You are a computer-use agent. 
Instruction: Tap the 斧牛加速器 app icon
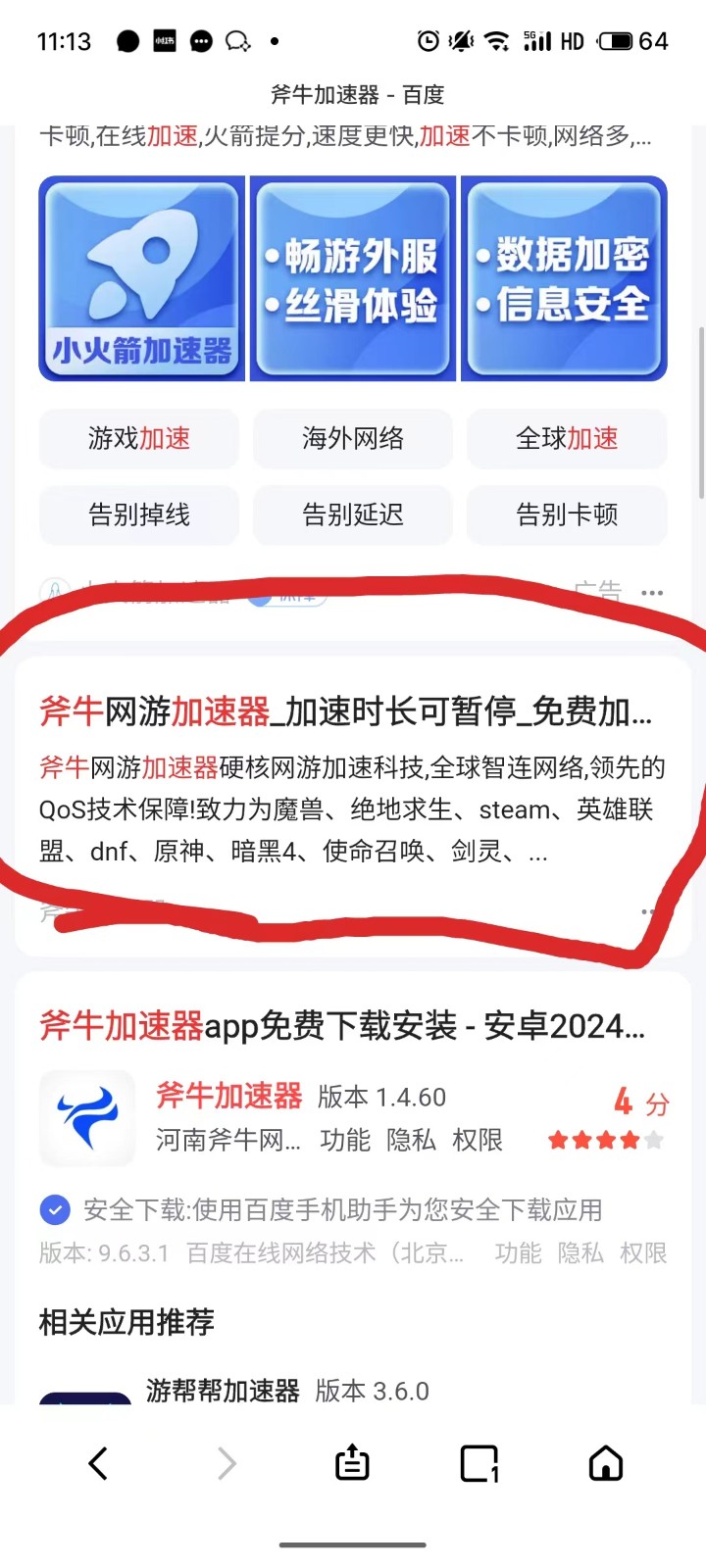click(86, 1118)
